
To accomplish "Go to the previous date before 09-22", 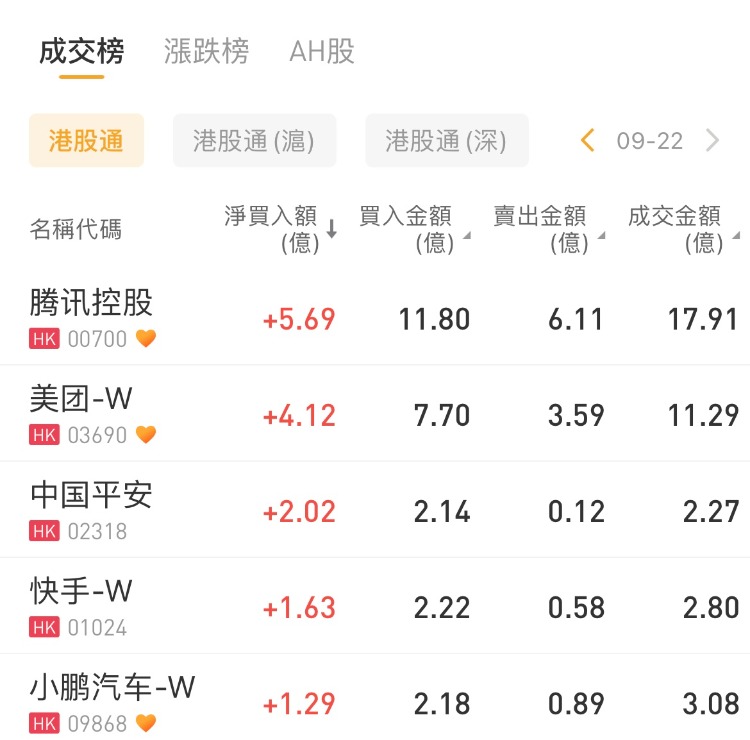I will point(588,141).
